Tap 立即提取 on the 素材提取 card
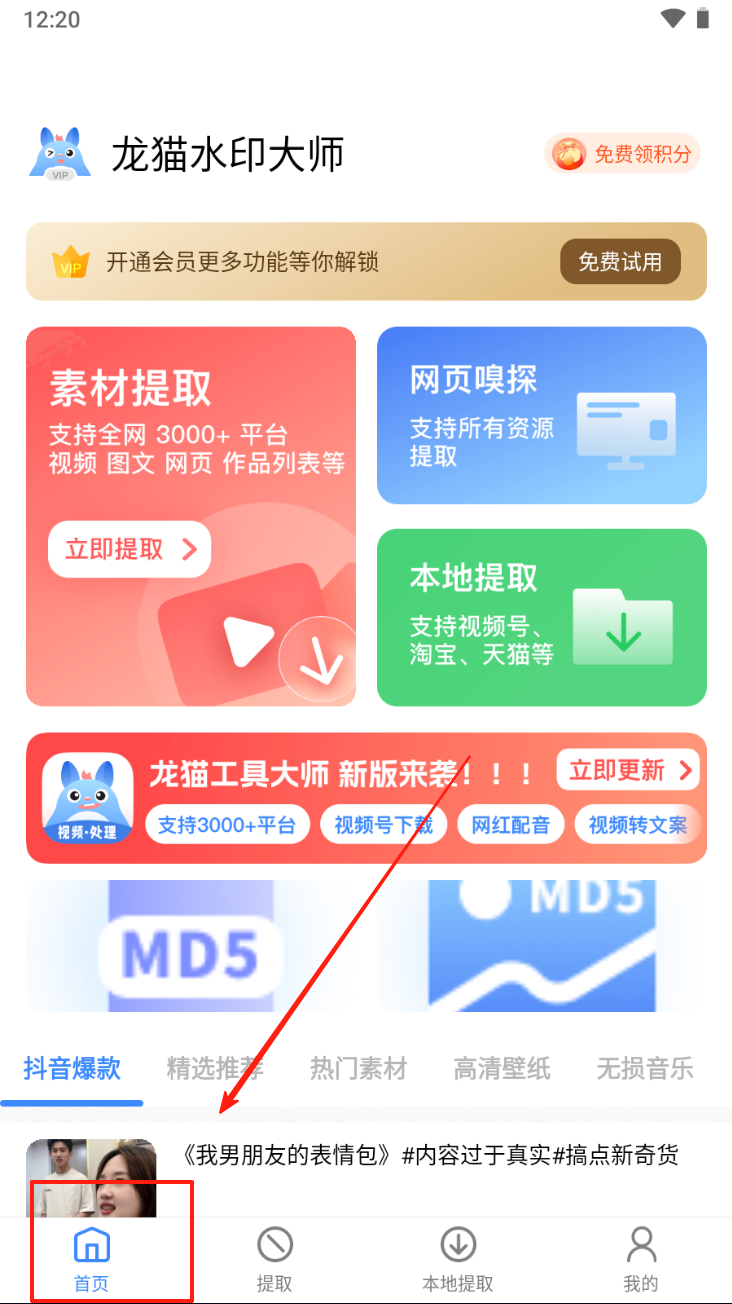Image resolution: width=732 pixels, height=1304 pixels. (130, 549)
